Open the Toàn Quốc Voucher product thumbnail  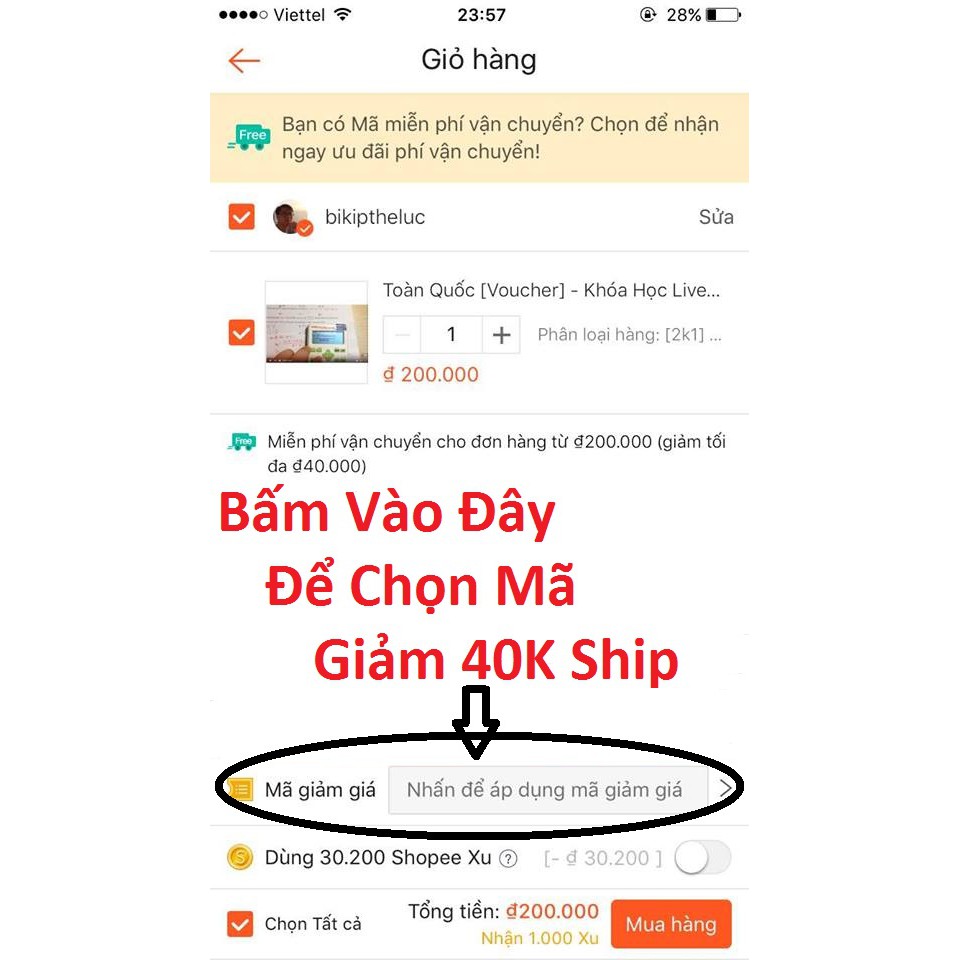tap(316, 333)
